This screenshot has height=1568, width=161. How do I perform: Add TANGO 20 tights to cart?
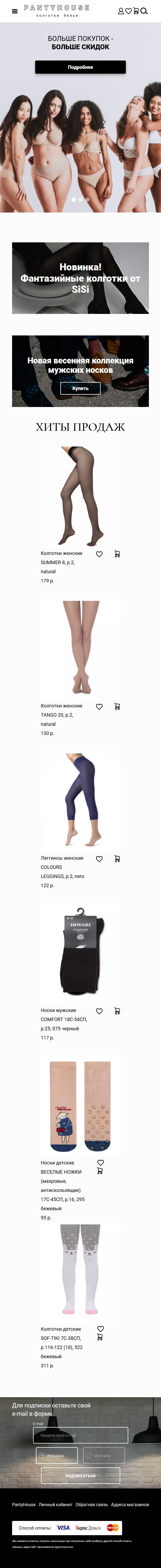tap(117, 706)
